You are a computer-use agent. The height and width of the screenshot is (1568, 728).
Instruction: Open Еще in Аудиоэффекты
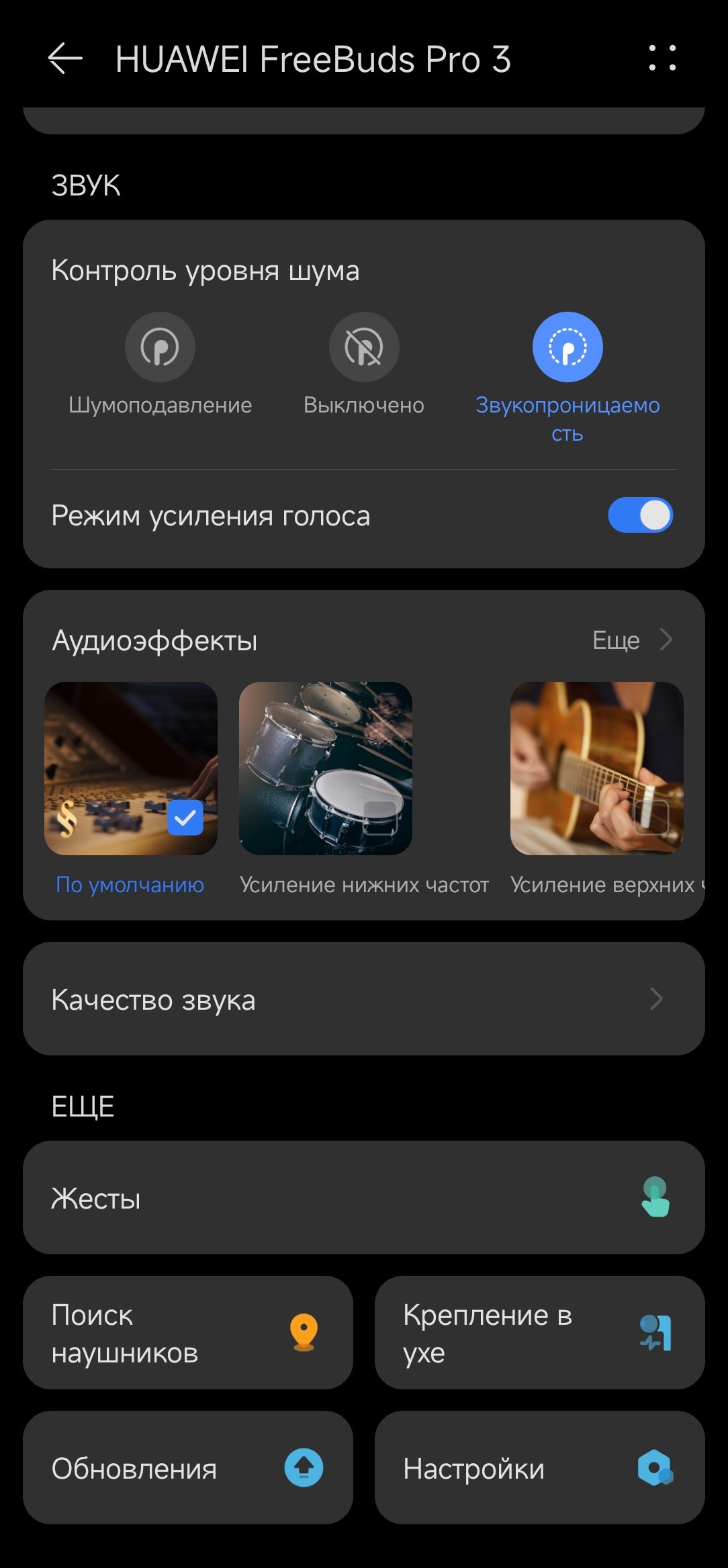pos(631,640)
